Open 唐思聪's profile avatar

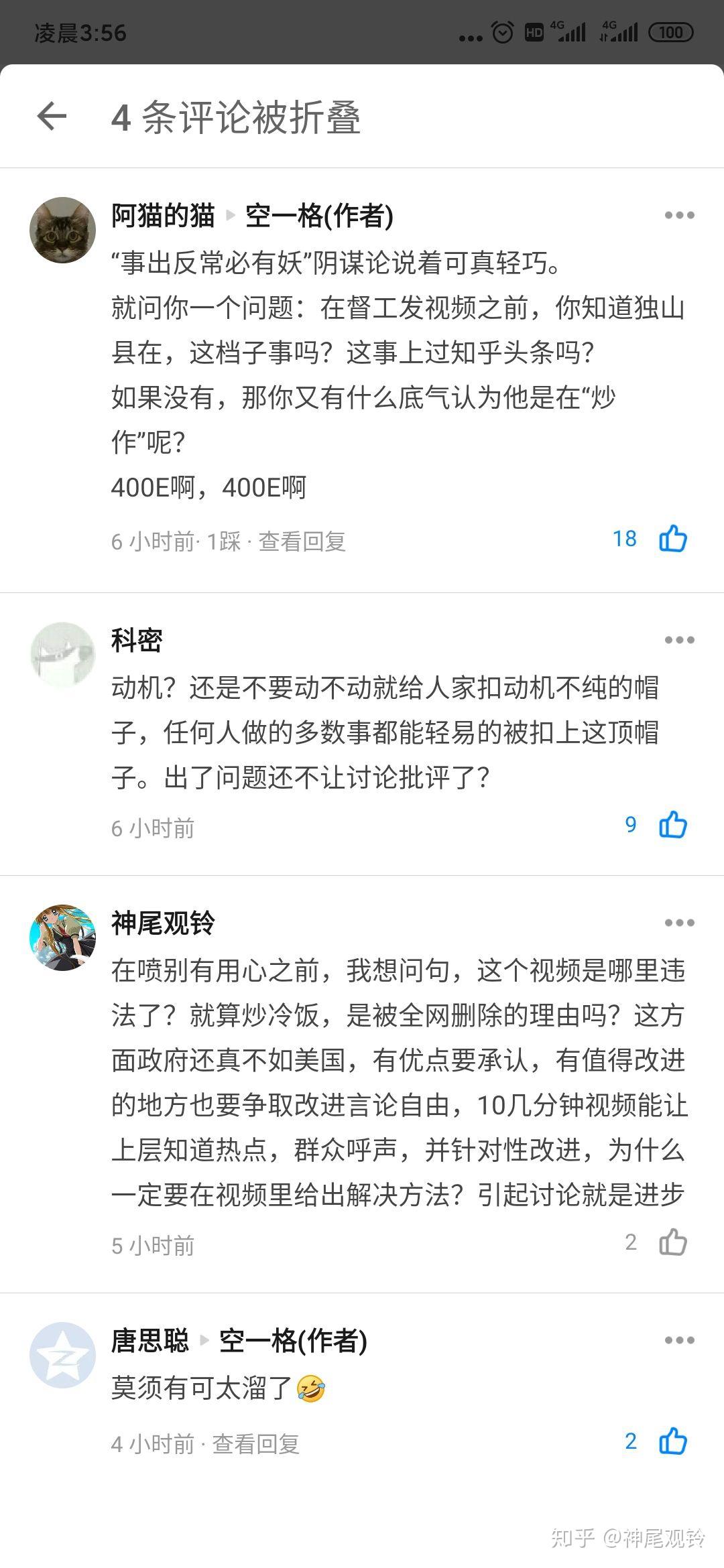click(x=63, y=1355)
